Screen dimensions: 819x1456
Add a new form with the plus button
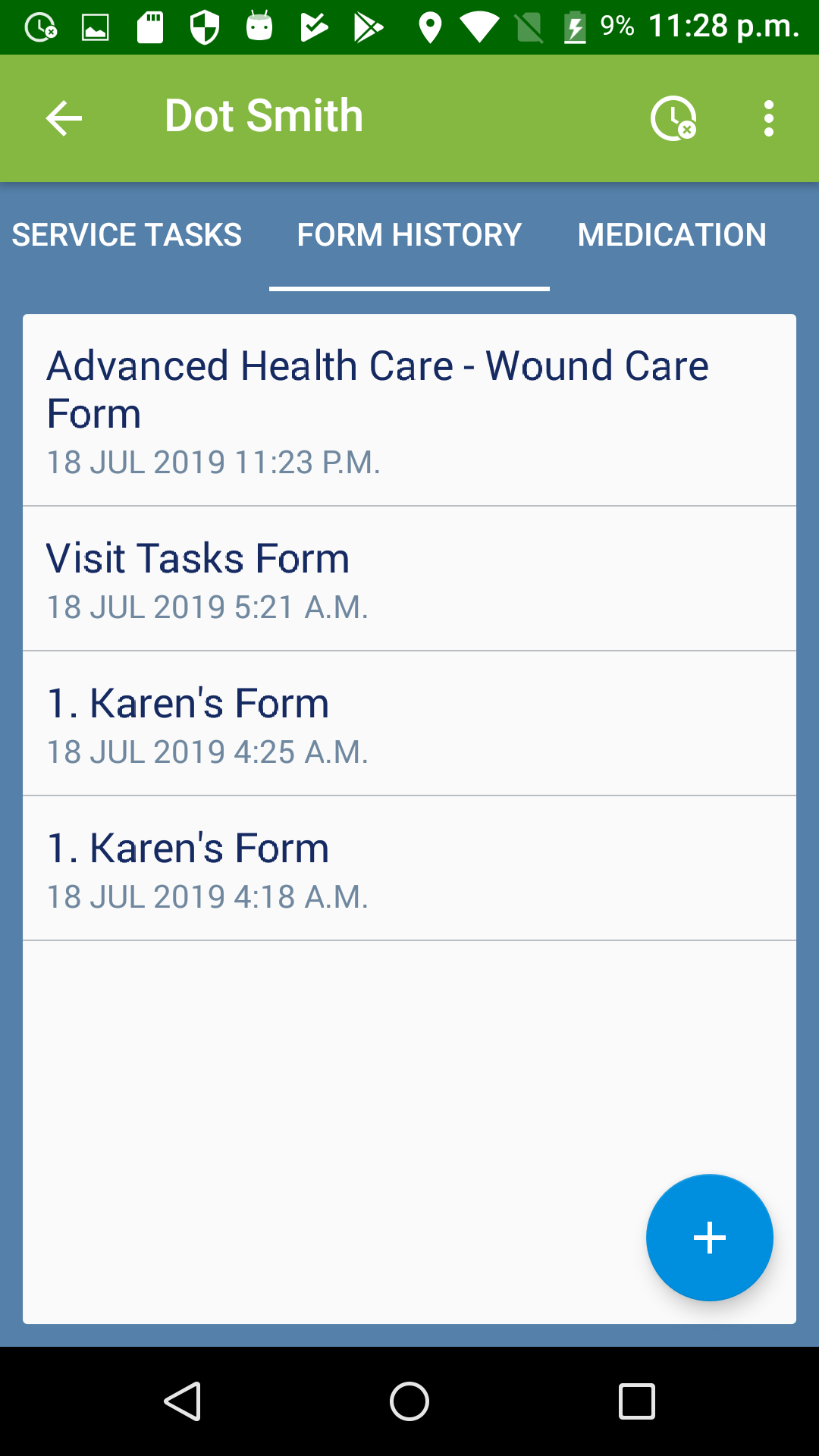click(709, 1238)
